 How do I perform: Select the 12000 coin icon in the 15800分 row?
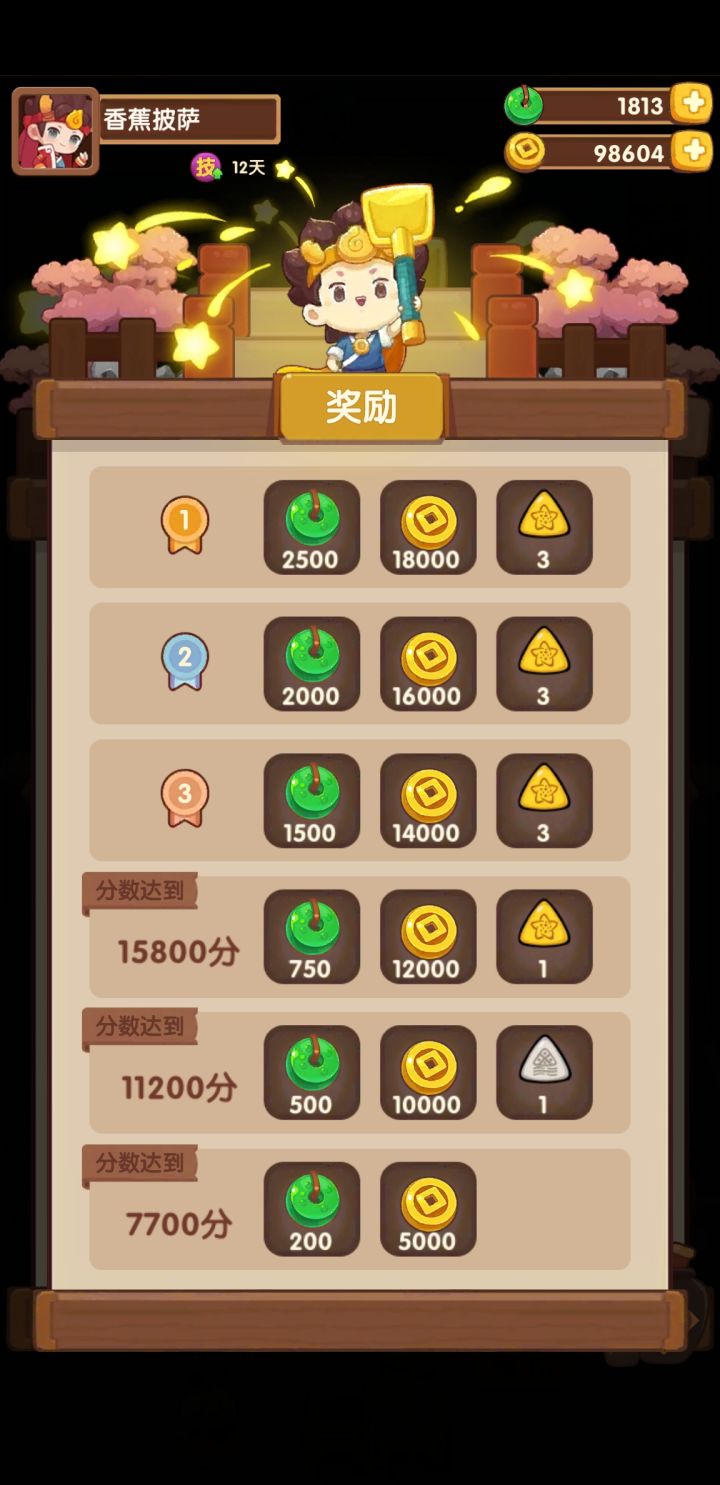[x=427, y=937]
